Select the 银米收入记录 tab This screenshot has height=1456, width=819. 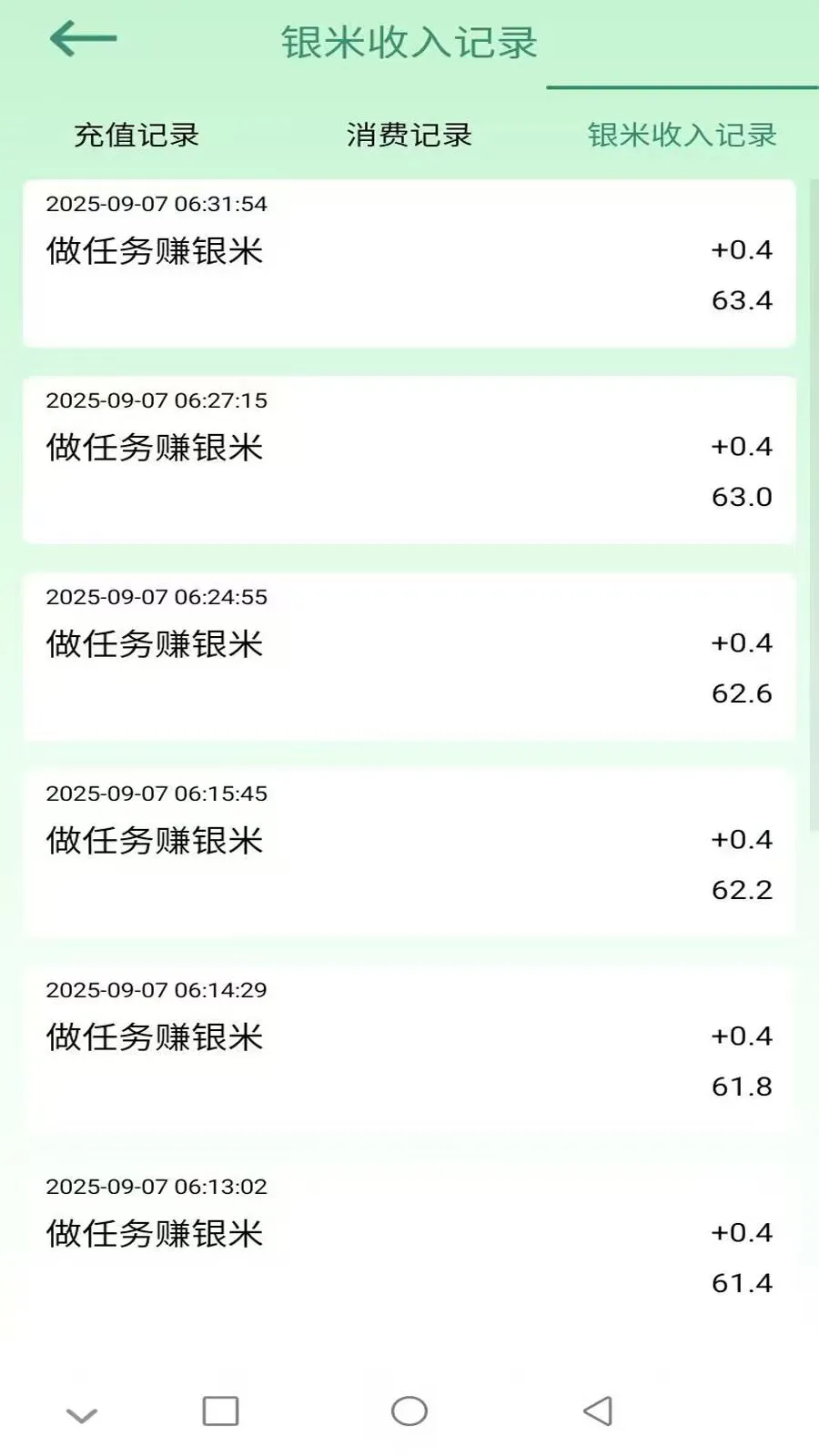(x=682, y=135)
